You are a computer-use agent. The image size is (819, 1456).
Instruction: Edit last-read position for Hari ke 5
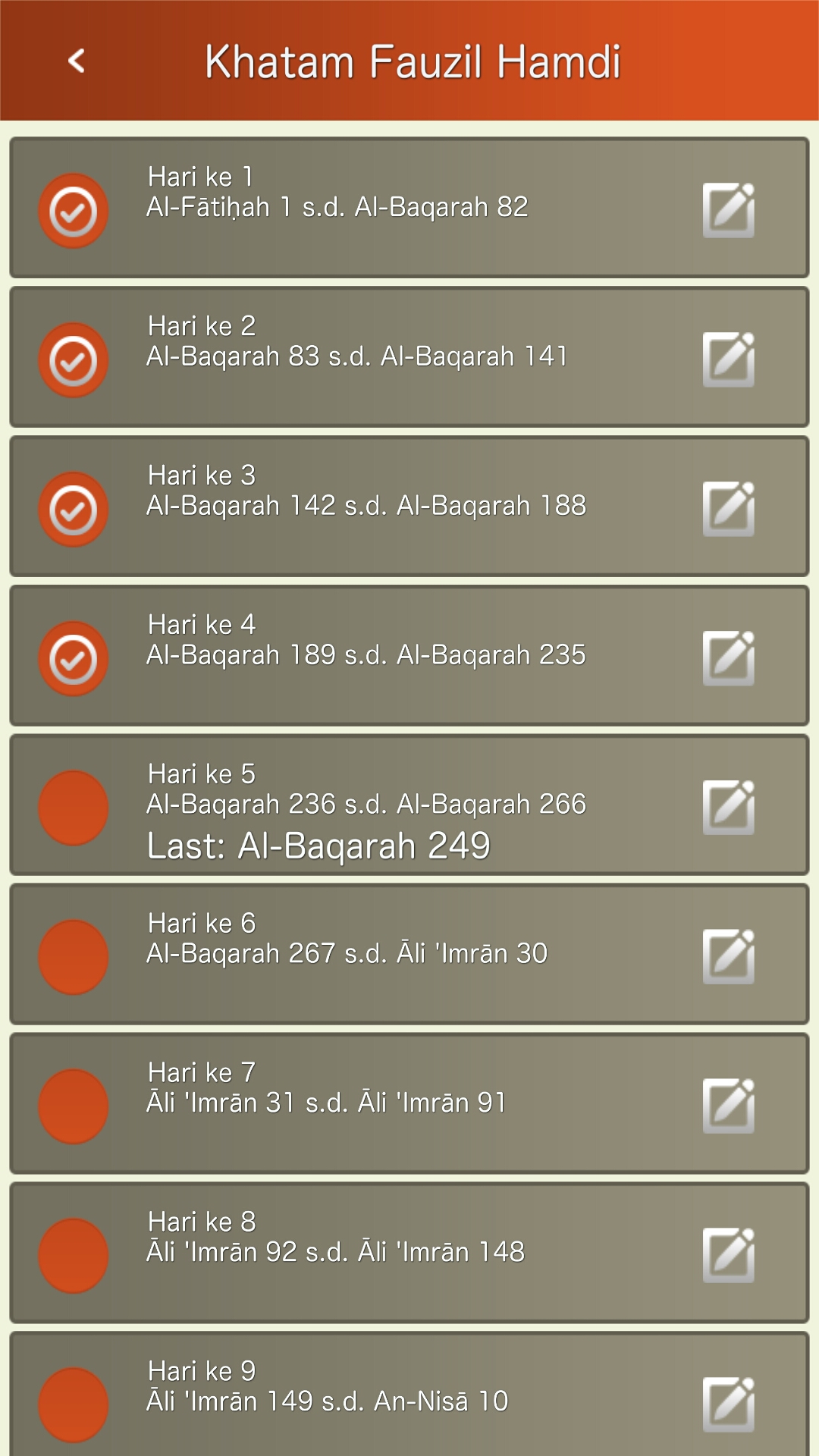[x=728, y=808]
